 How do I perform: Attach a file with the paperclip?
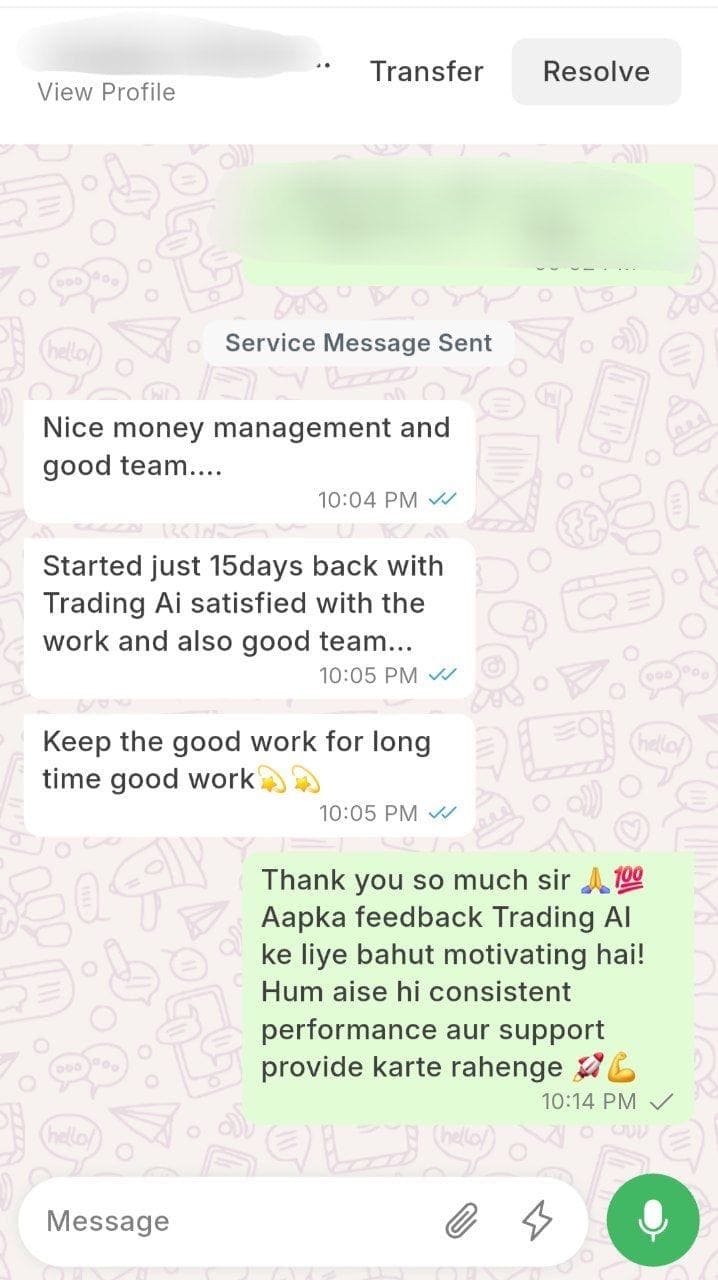[461, 1220]
